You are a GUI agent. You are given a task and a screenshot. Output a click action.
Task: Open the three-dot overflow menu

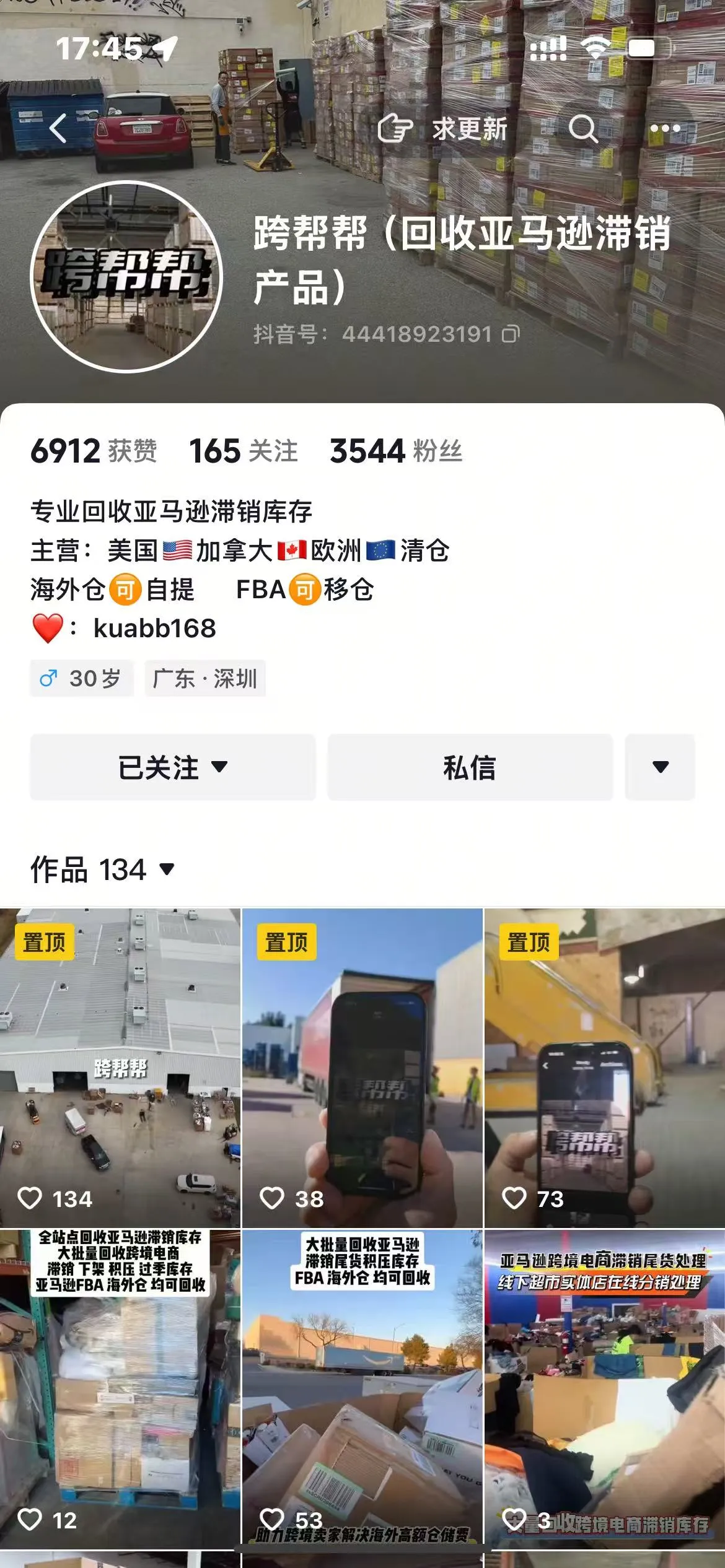pyautogui.click(x=665, y=129)
